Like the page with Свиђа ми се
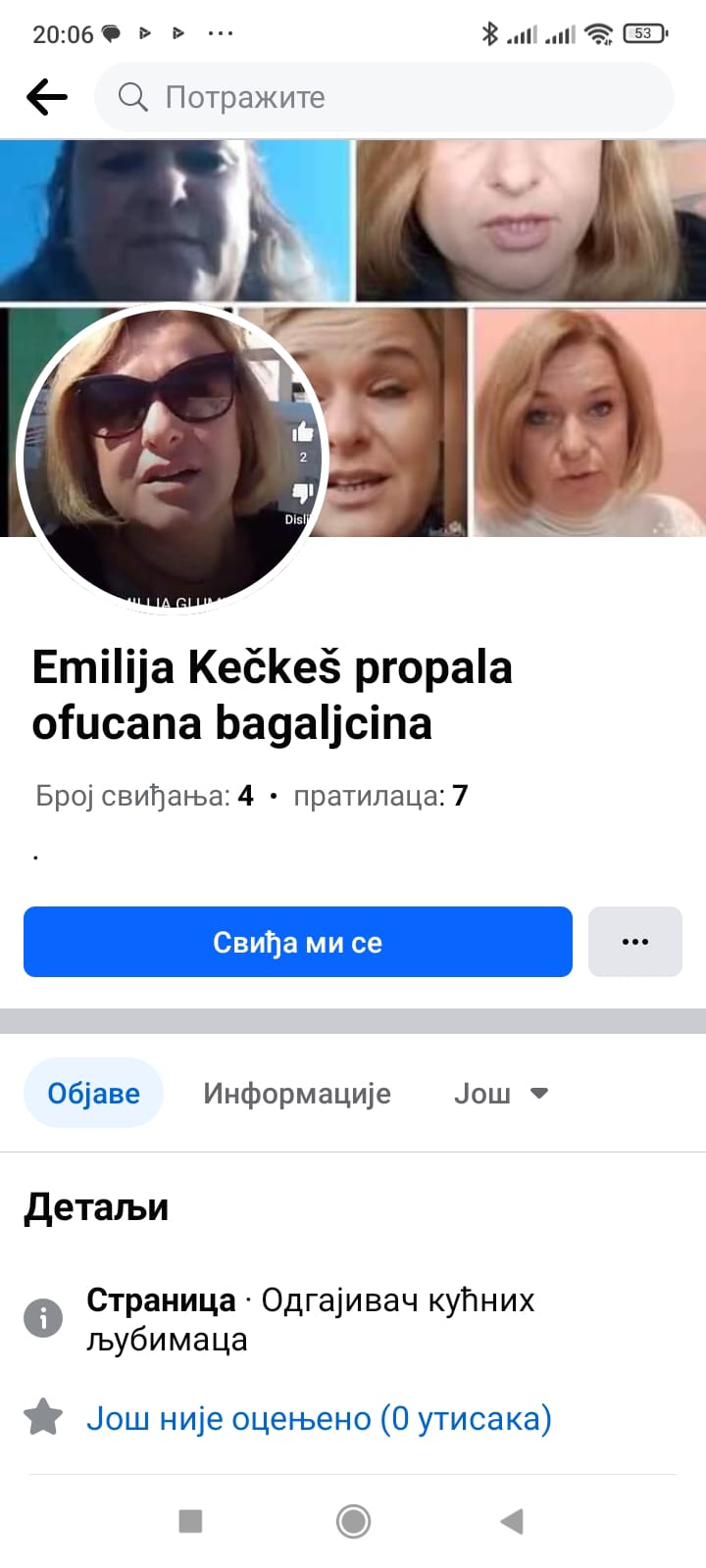Screen dimensions: 706x1568 297,942
